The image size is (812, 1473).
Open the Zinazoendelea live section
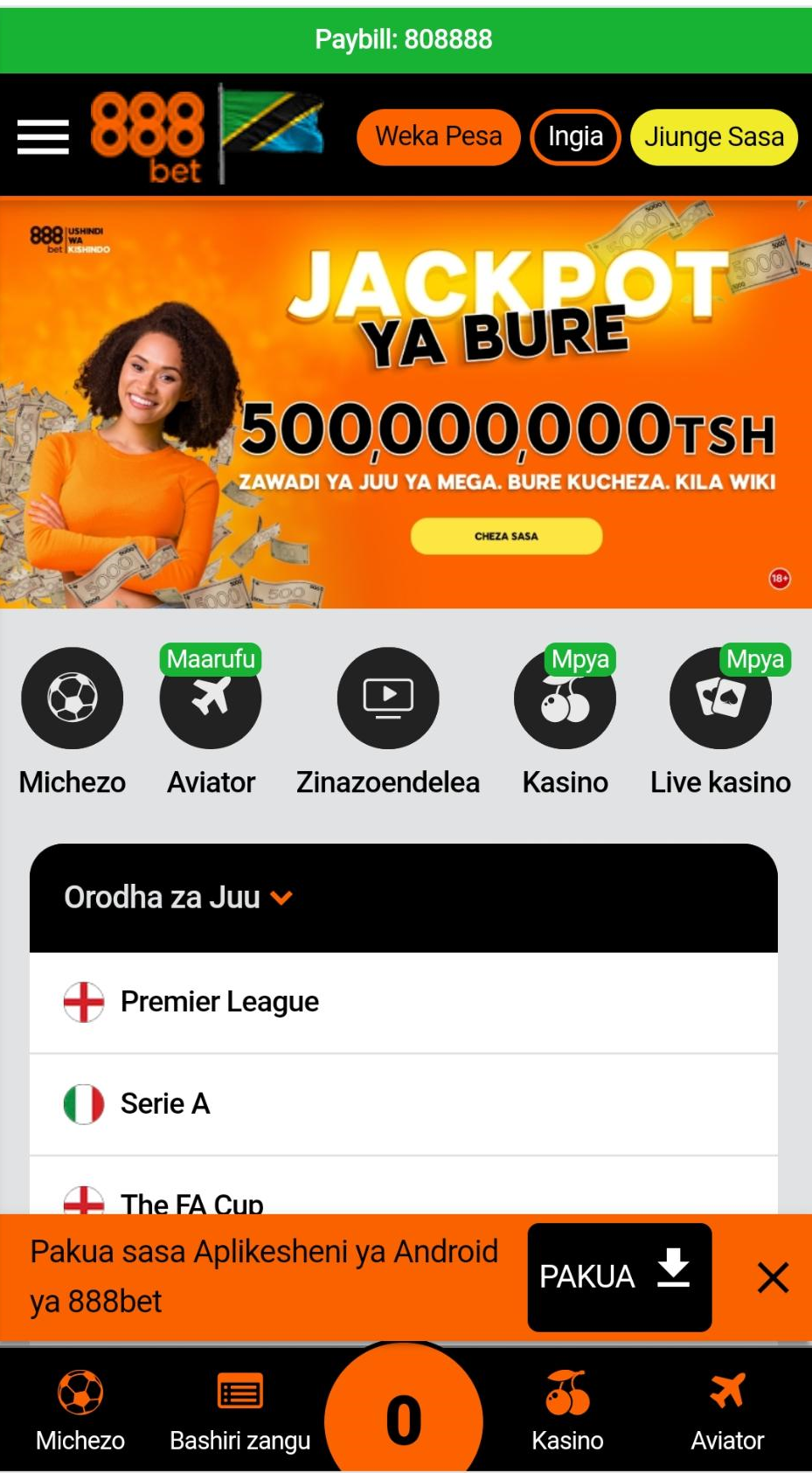[388, 698]
